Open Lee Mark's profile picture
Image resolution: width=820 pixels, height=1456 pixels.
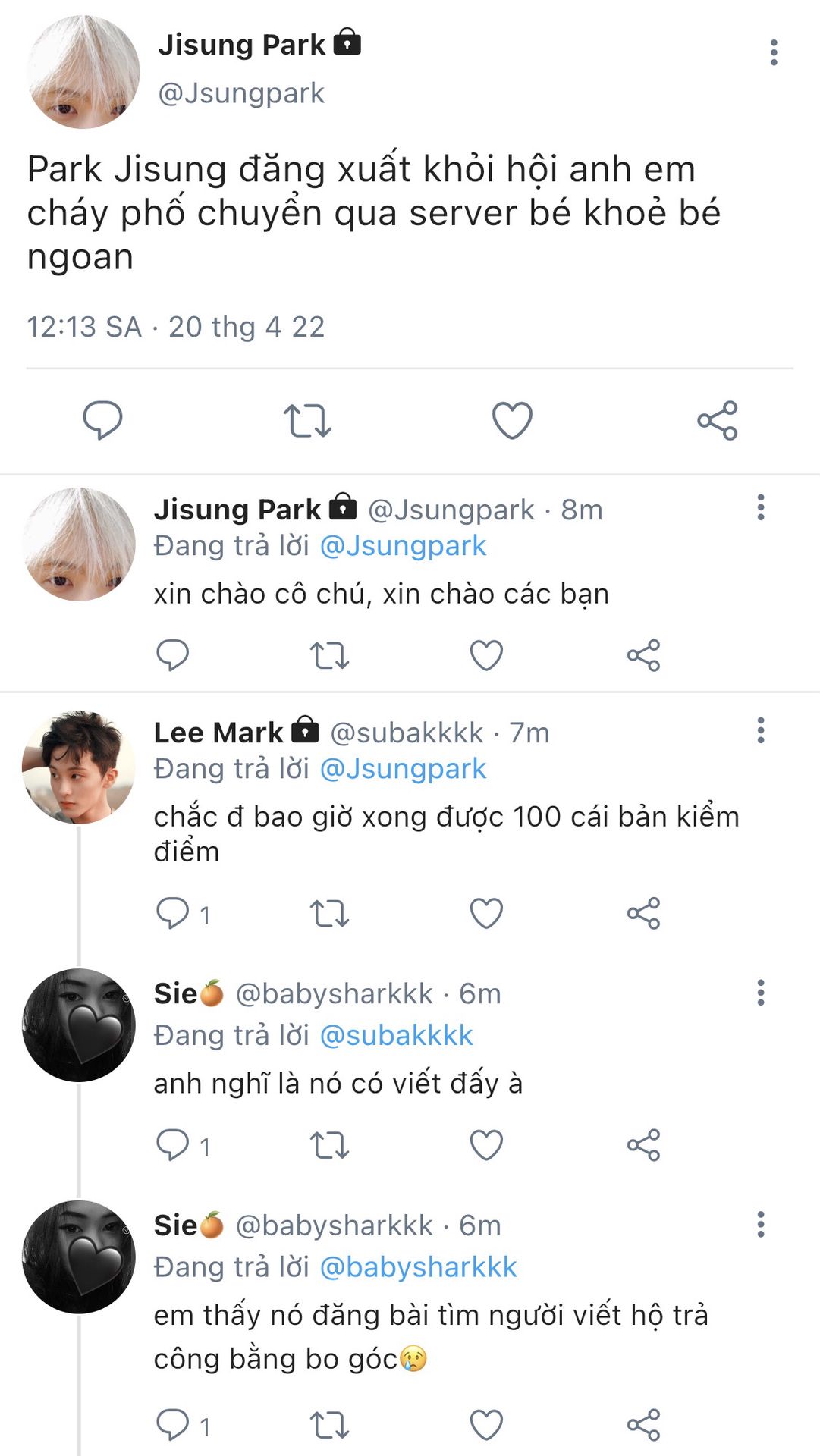(79, 767)
